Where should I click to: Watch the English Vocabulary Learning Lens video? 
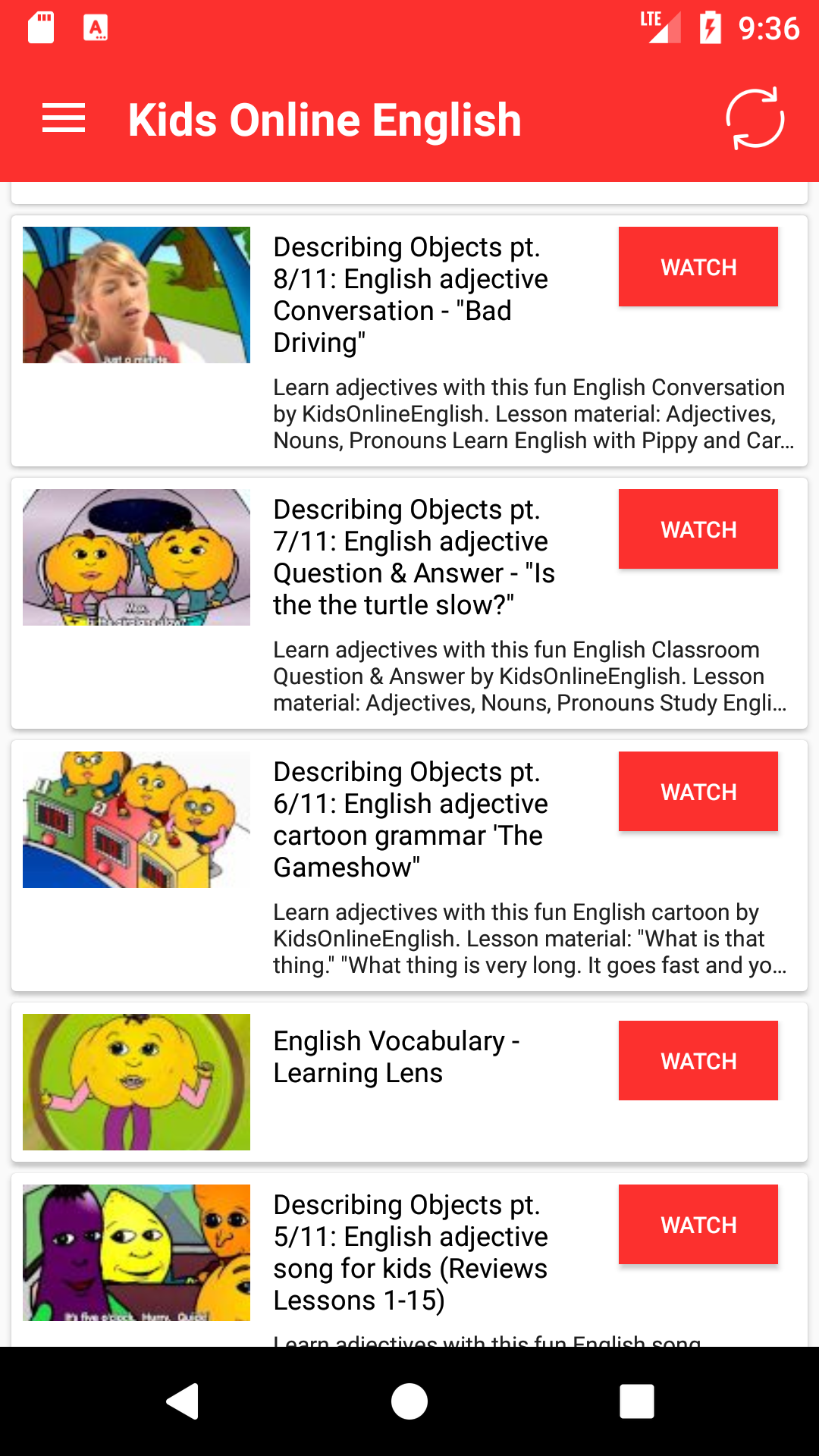698,1060
